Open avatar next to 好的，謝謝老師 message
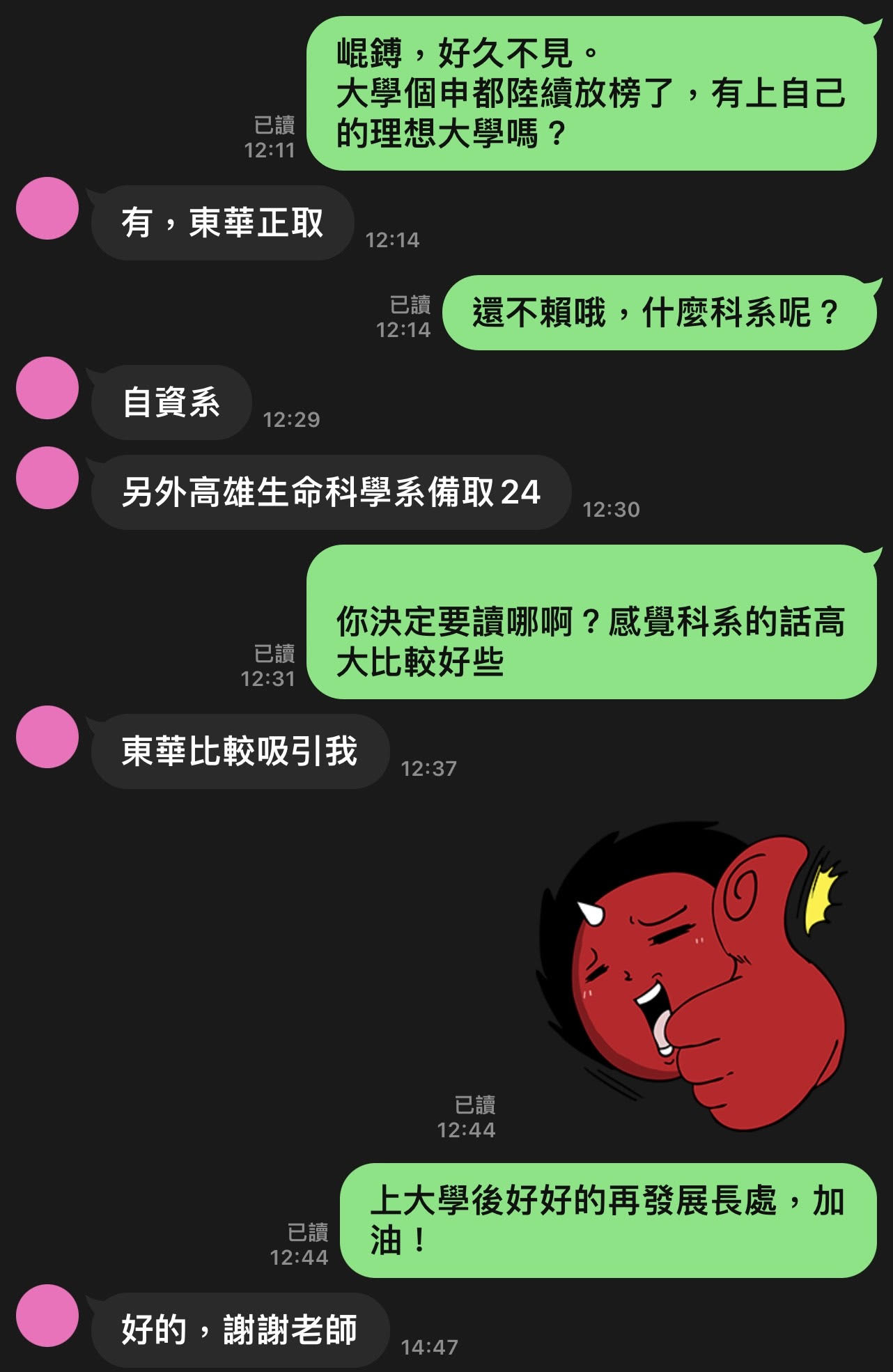 (x=47, y=1316)
